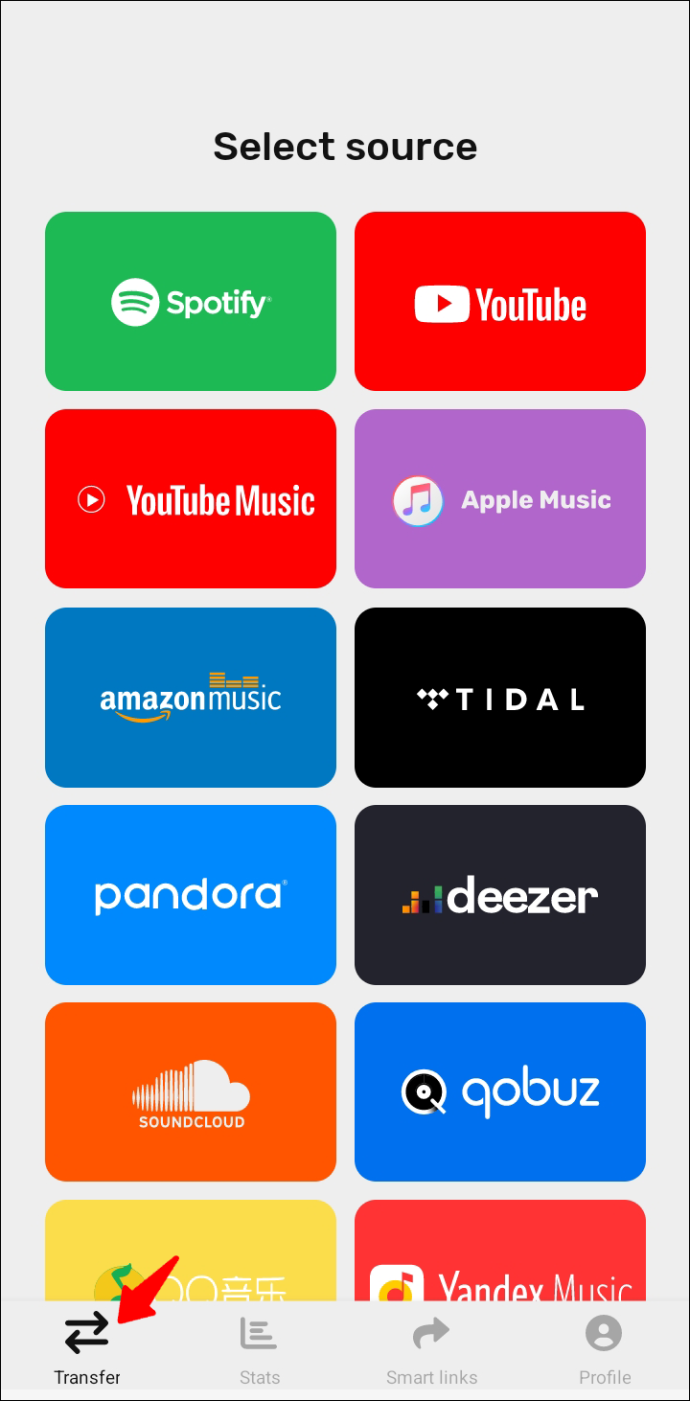Select TIDAL as the source
Image resolution: width=690 pixels, height=1401 pixels.
point(500,696)
